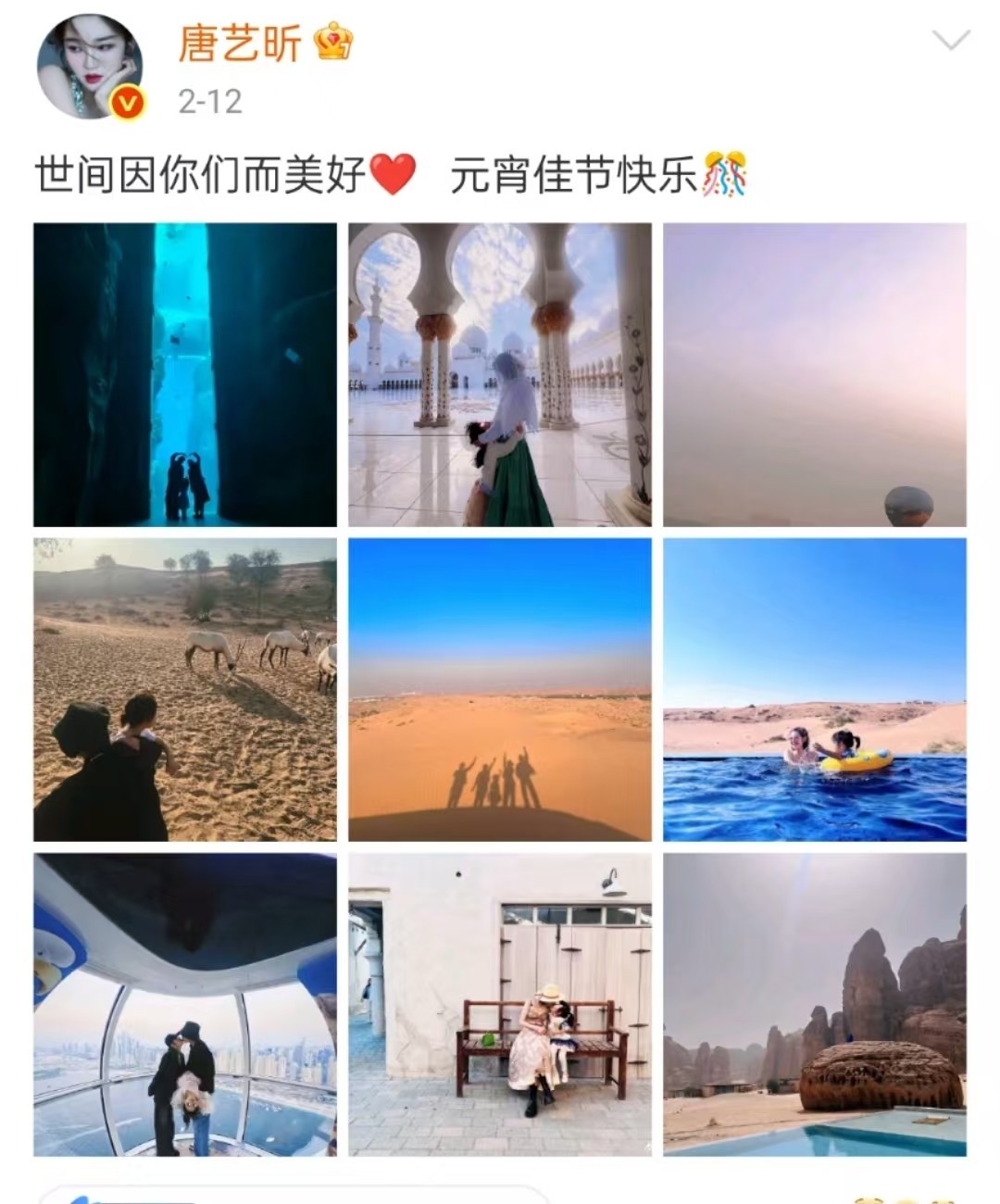View the desert shadow silhouettes photo
Image resolution: width=1000 pixels, height=1204 pixels.
click(499, 689)
